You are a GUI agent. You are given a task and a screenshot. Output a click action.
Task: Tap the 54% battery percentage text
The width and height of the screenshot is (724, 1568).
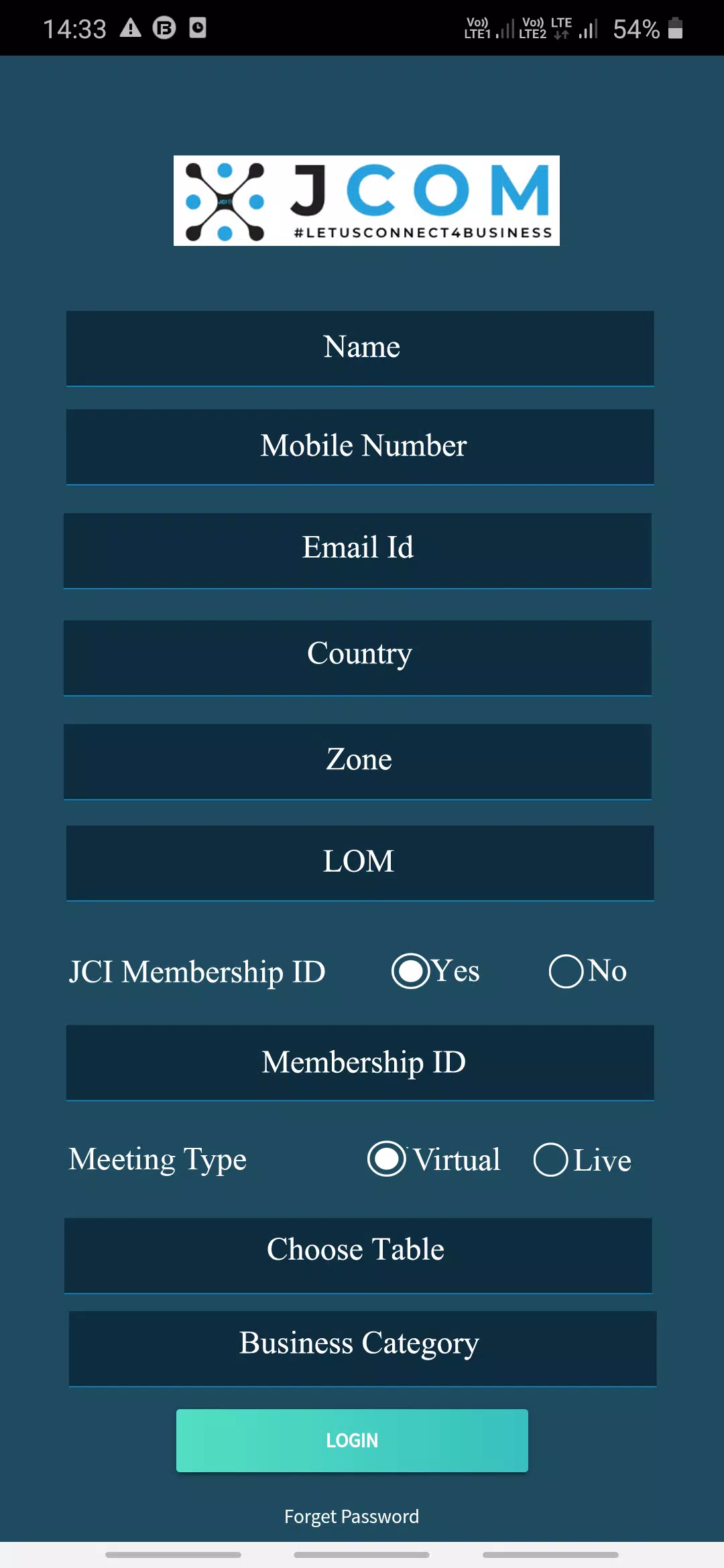(x=636, y=28)
